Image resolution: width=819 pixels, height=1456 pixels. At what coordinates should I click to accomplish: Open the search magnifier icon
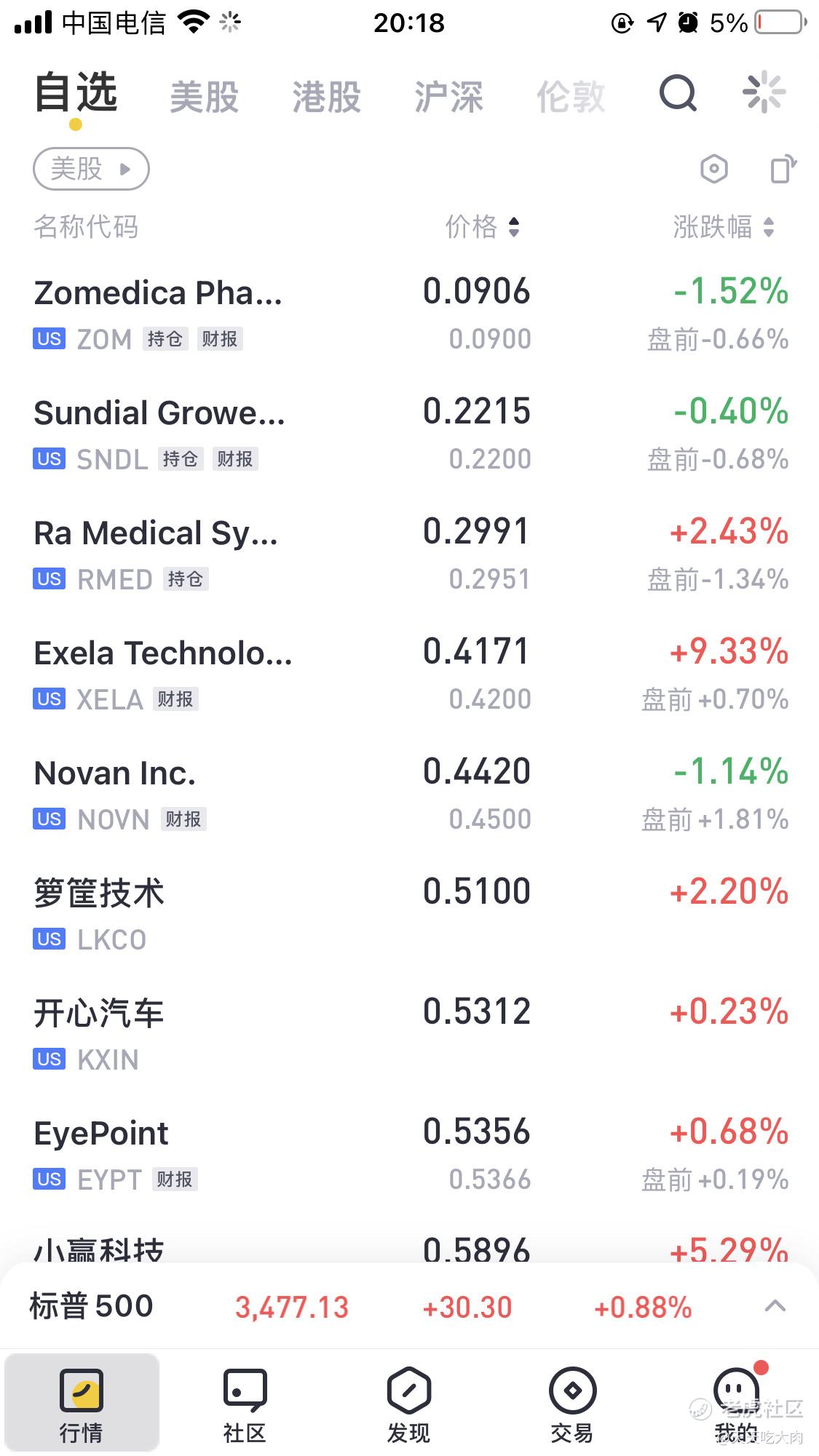pos(678,94)
